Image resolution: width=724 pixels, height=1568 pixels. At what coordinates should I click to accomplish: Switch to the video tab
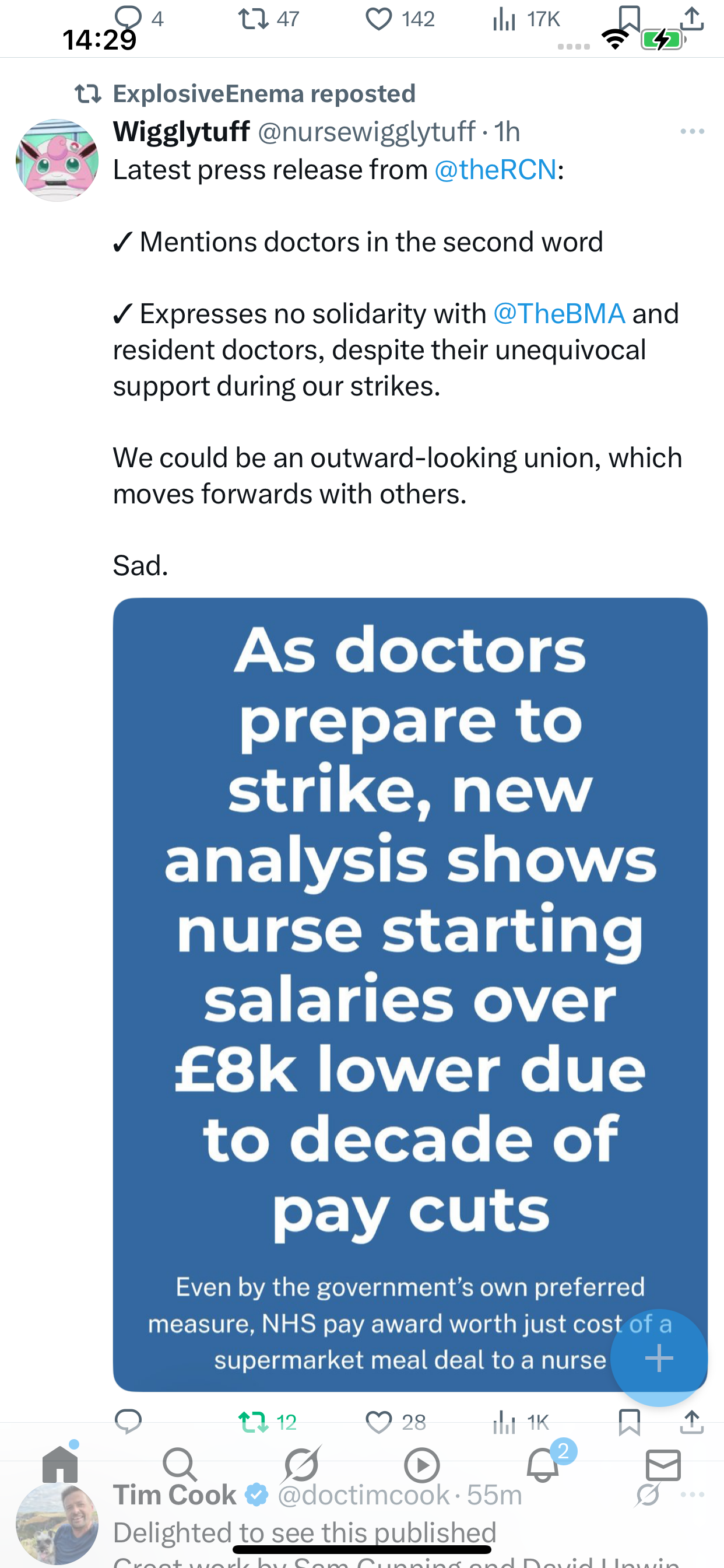click(421, 1465)
